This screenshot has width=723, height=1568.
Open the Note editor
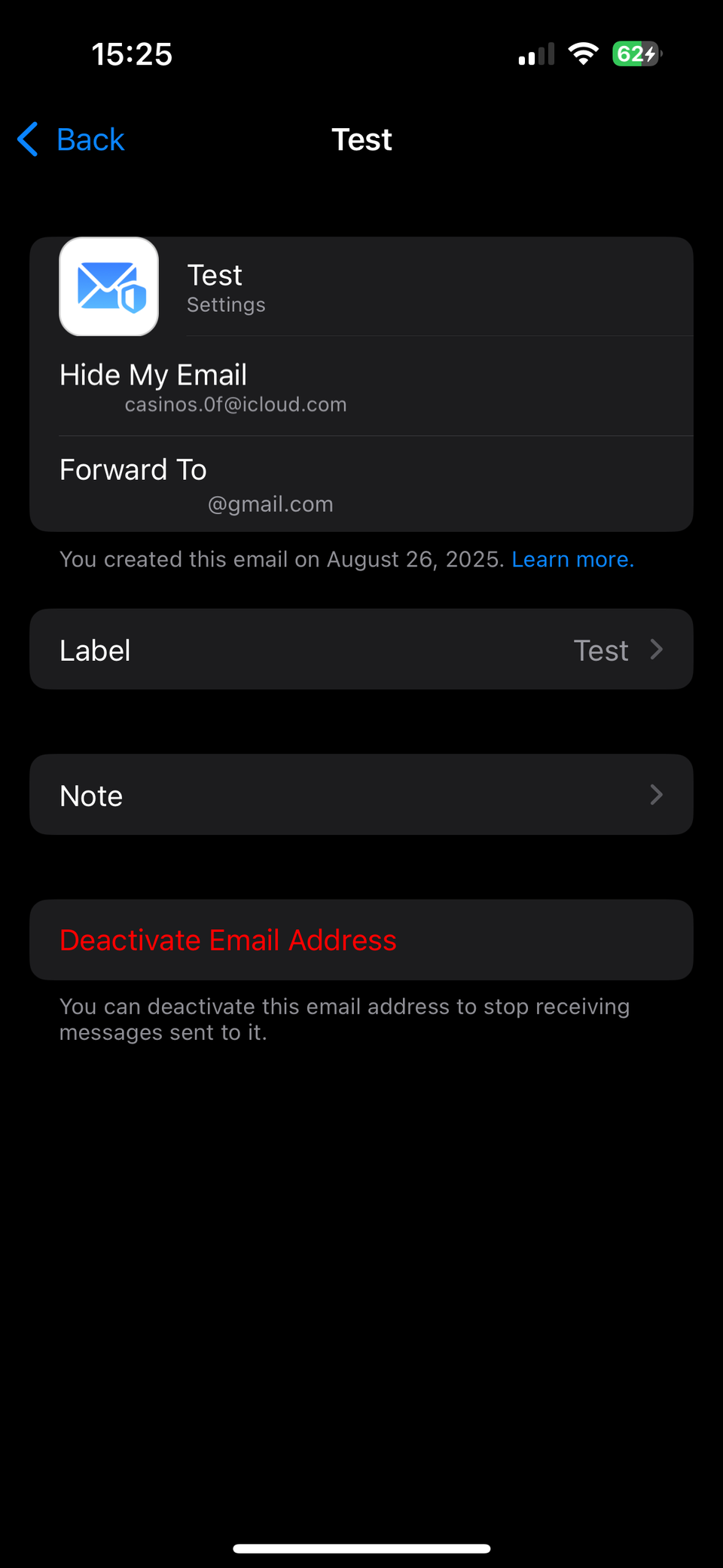tap(361, 794)
